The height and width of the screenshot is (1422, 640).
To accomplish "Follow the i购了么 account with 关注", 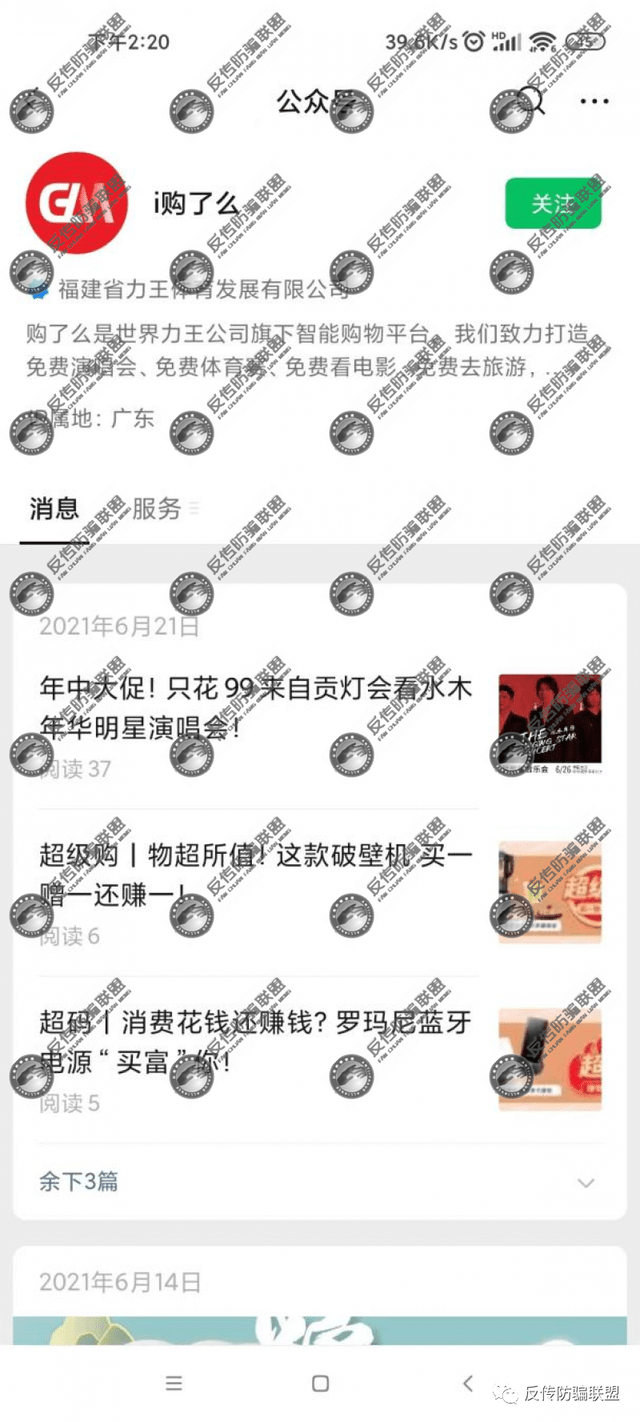I will tap(553, 204).
